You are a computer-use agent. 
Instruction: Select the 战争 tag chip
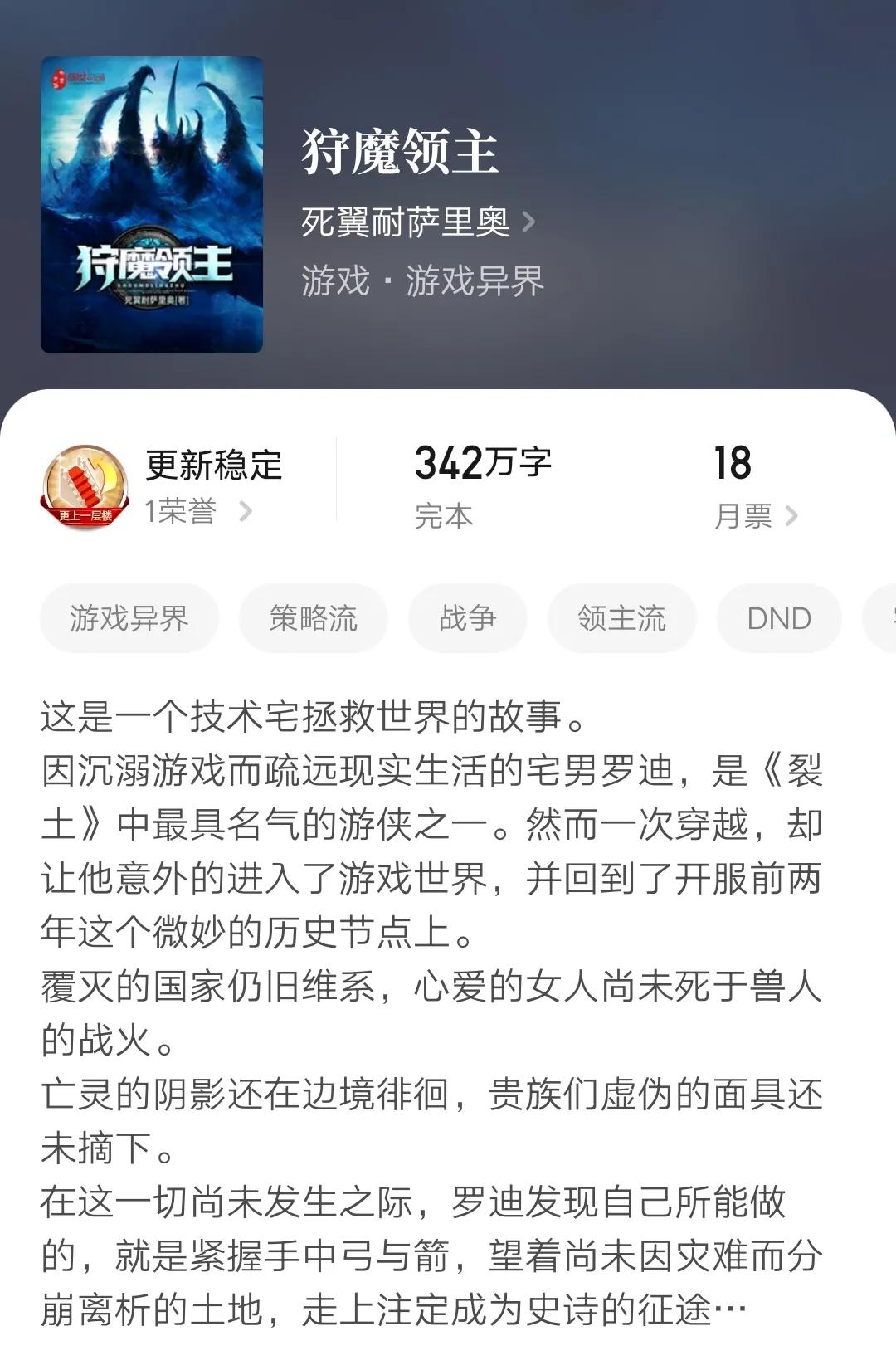click(x=468, y=617)
